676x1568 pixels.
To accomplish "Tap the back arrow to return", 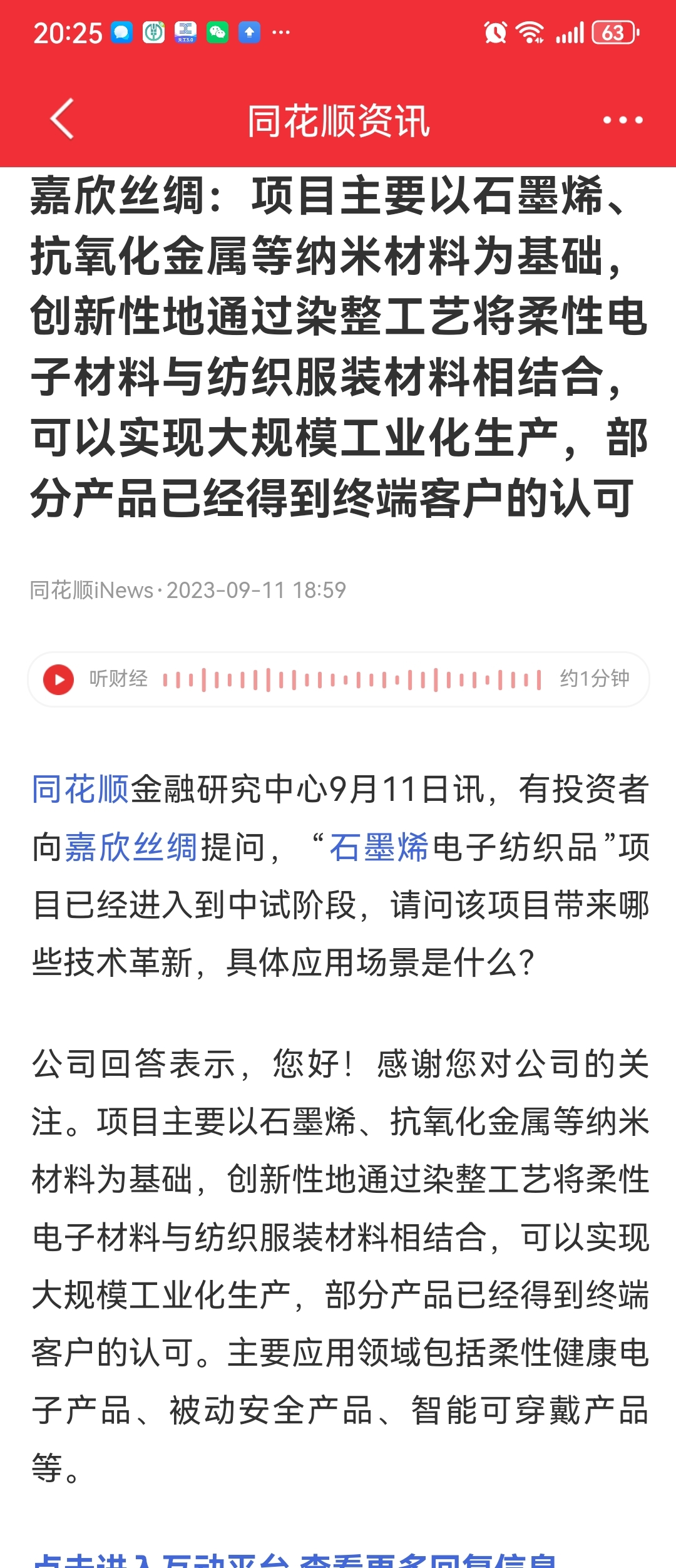I will tap(59, 119).
